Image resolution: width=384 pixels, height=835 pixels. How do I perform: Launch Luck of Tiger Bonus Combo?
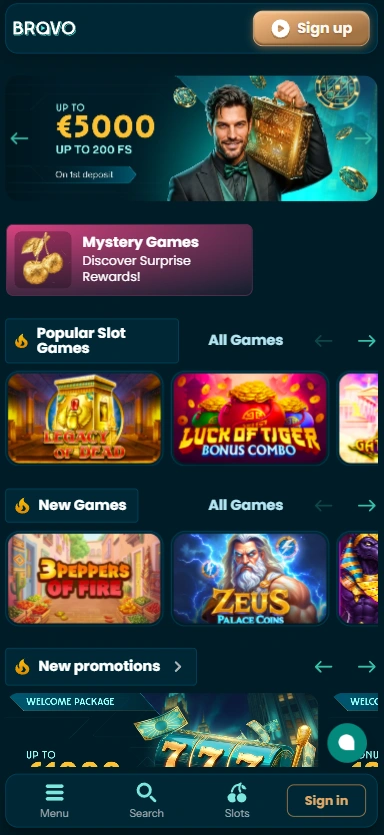pyautogui.click(x=250, y=418)
